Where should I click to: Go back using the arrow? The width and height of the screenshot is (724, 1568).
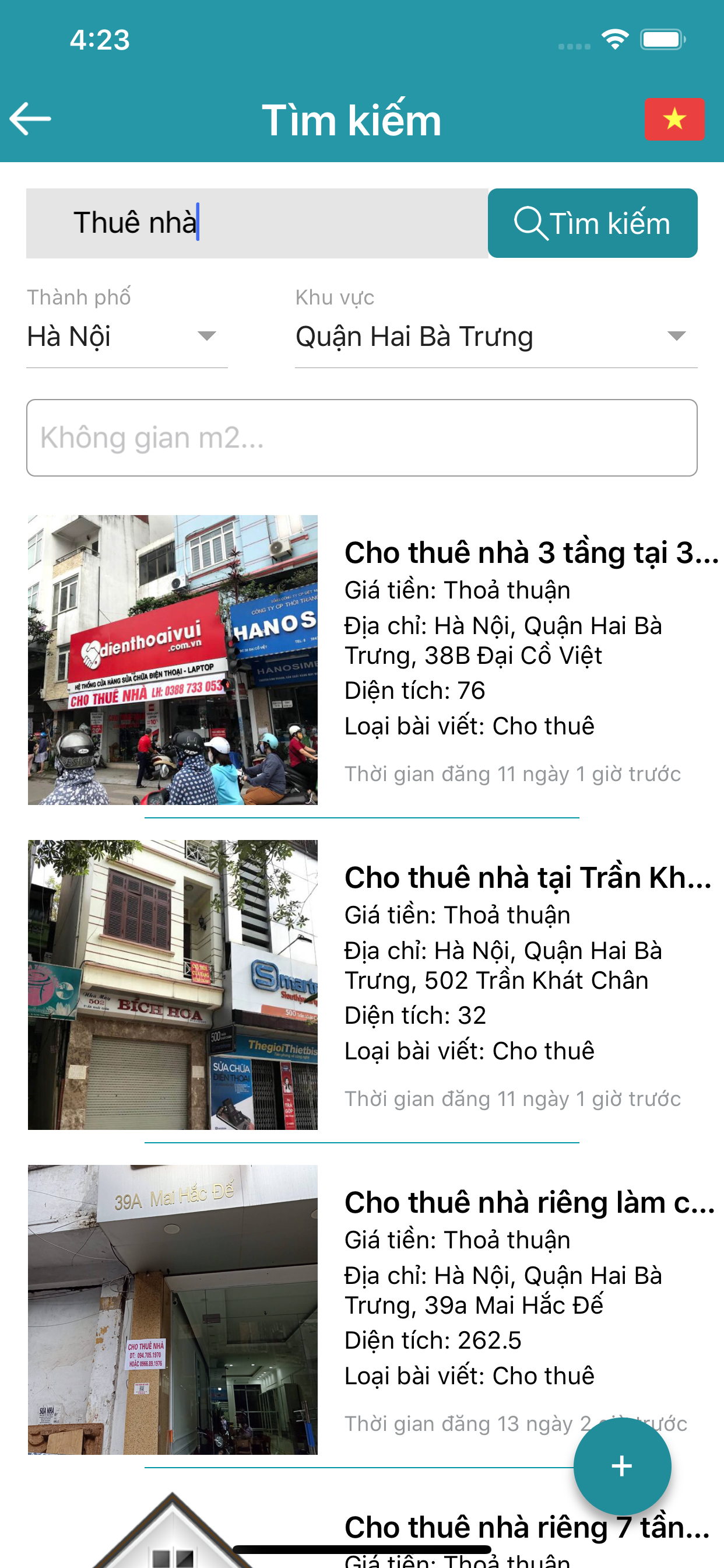30,118
